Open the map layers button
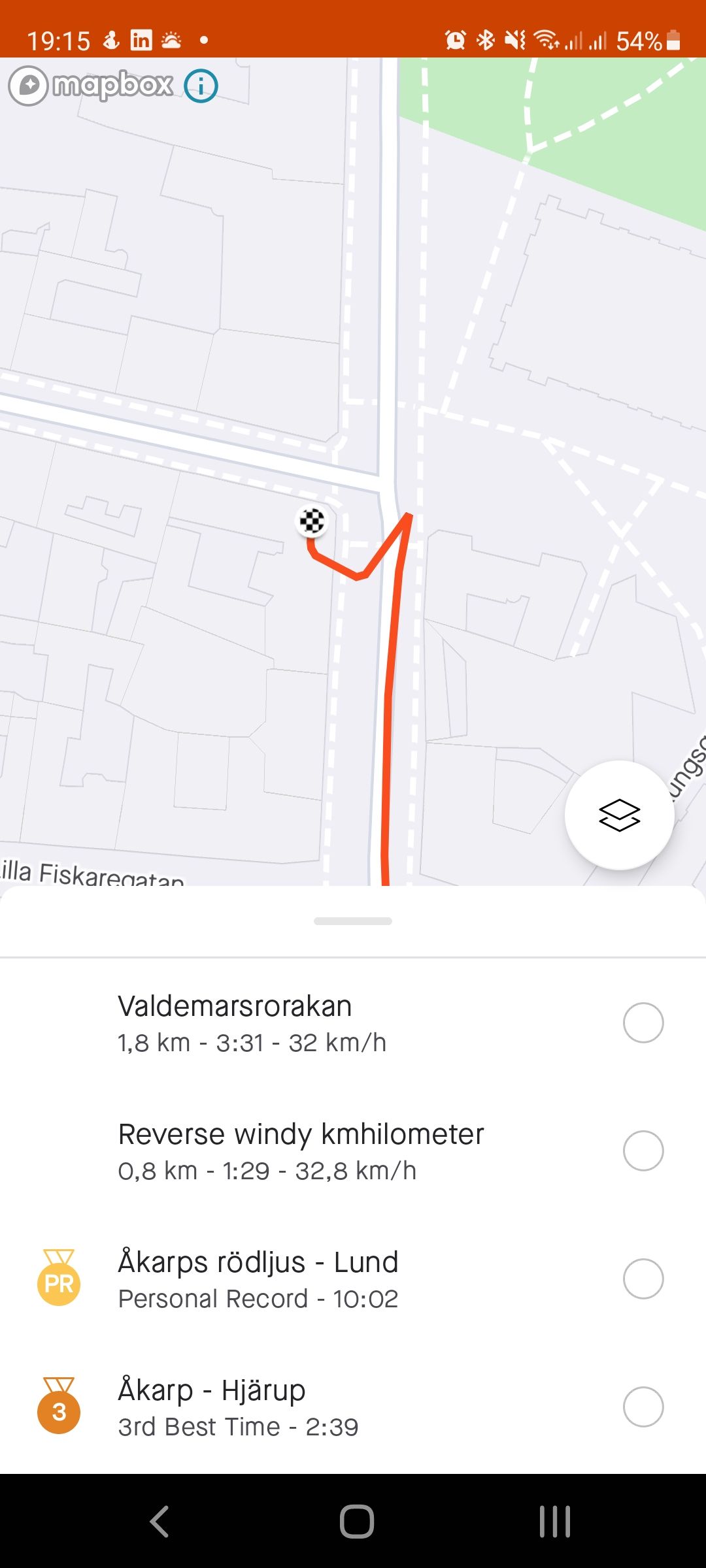 (619, 815)
